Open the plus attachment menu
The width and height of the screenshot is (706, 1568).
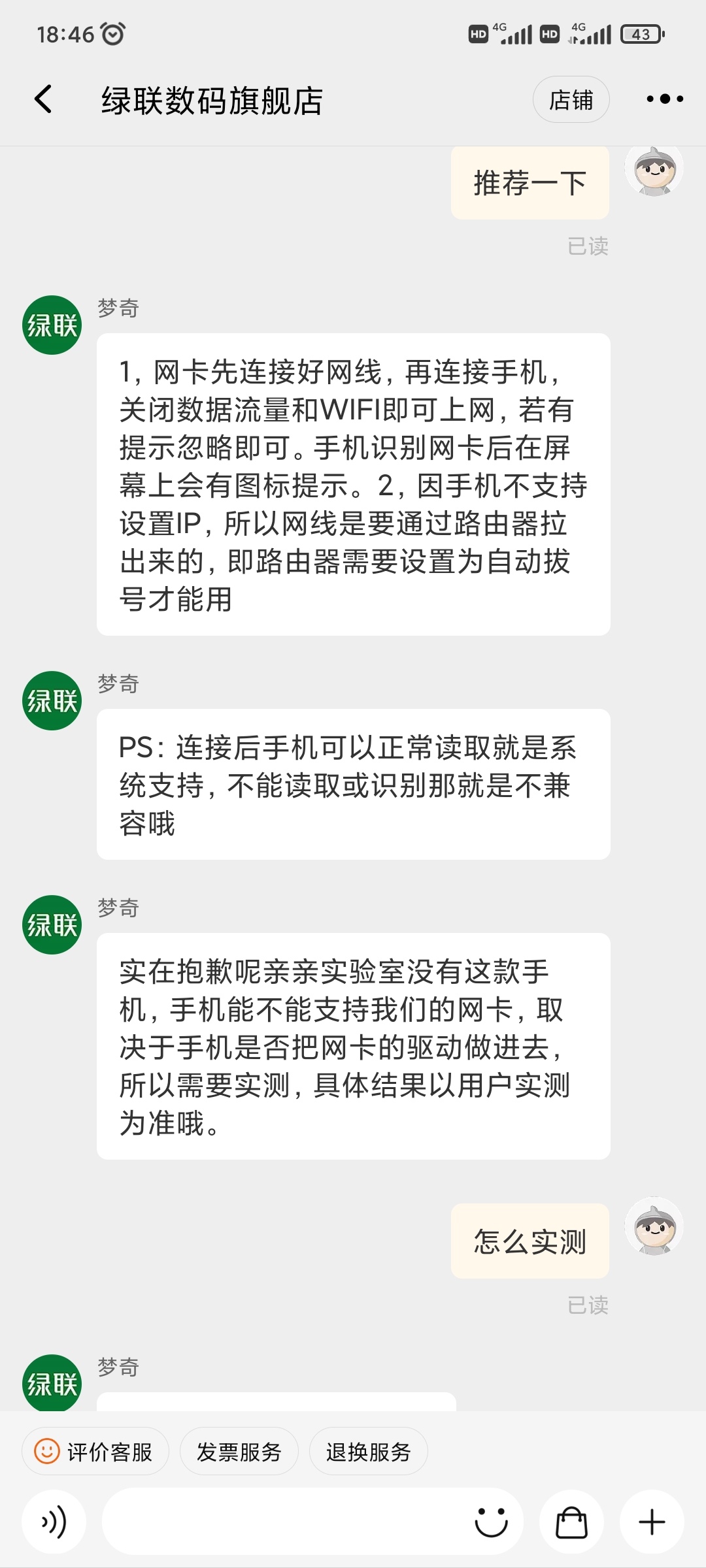coord(652,1522)
